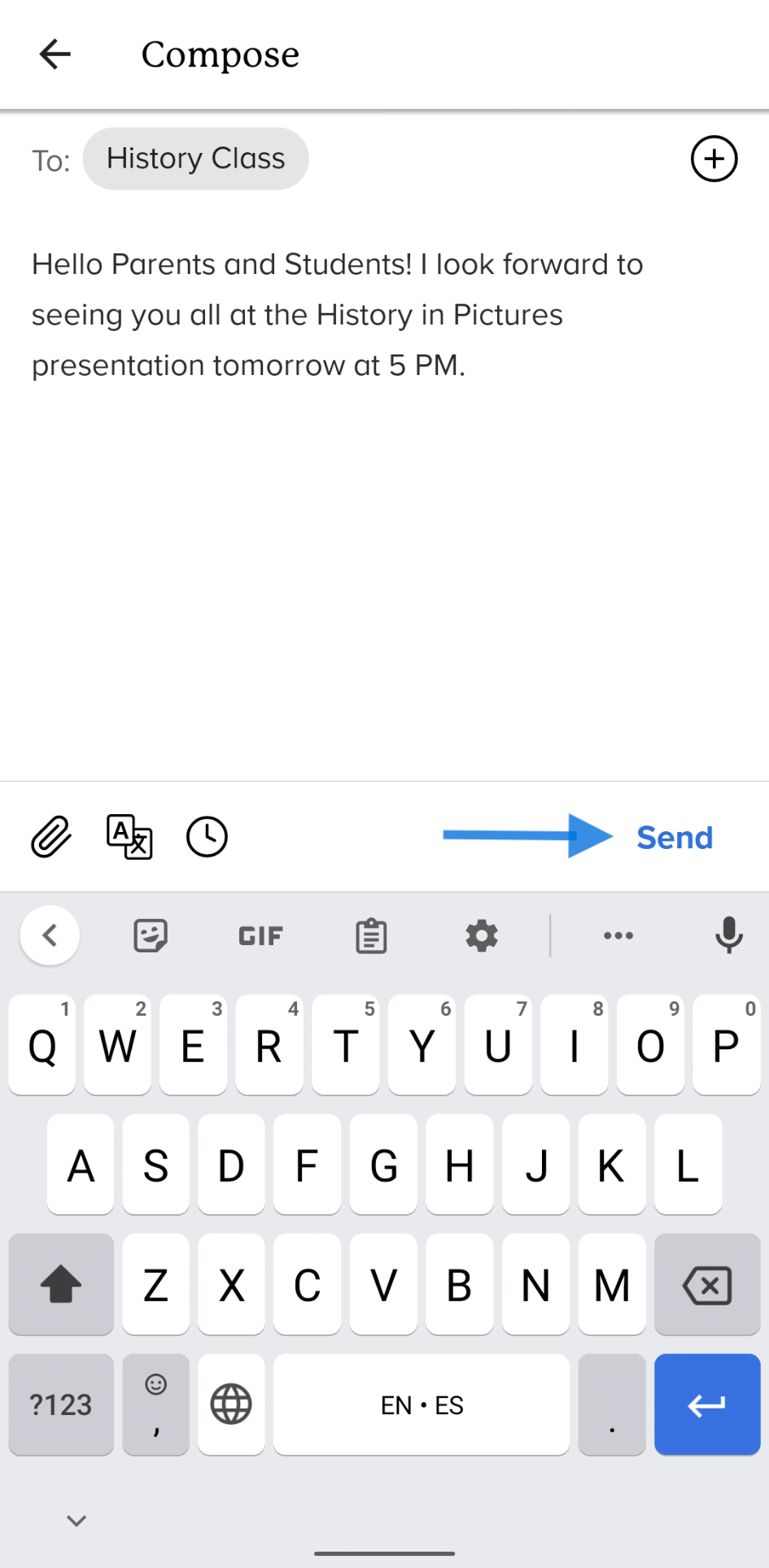Show more keyboard options via three dots
This screenshot has width=769, height=1568.
(x=618, y=936)
